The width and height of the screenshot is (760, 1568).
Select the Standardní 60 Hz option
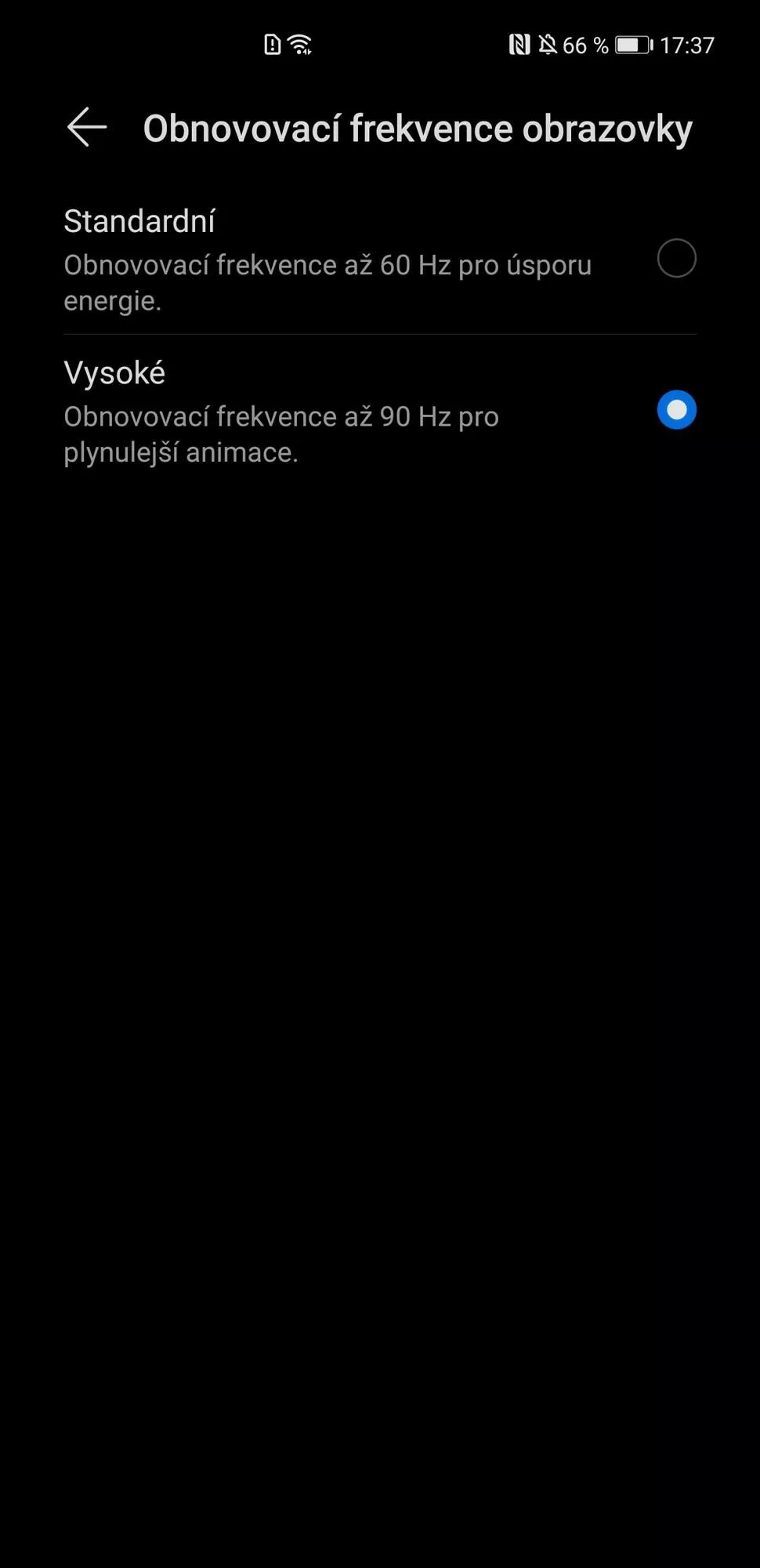(380, 260)
